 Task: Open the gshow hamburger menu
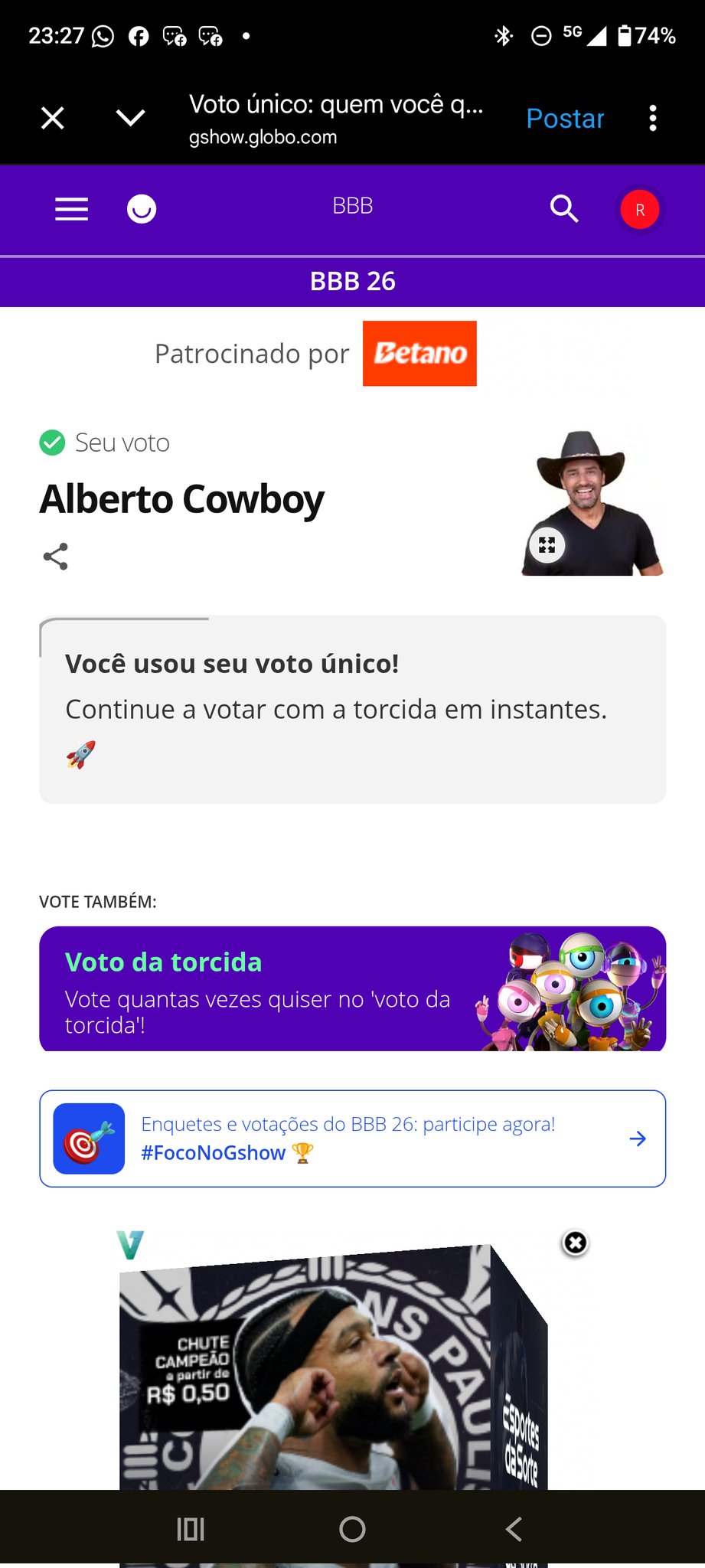click(x=71, y=209)
